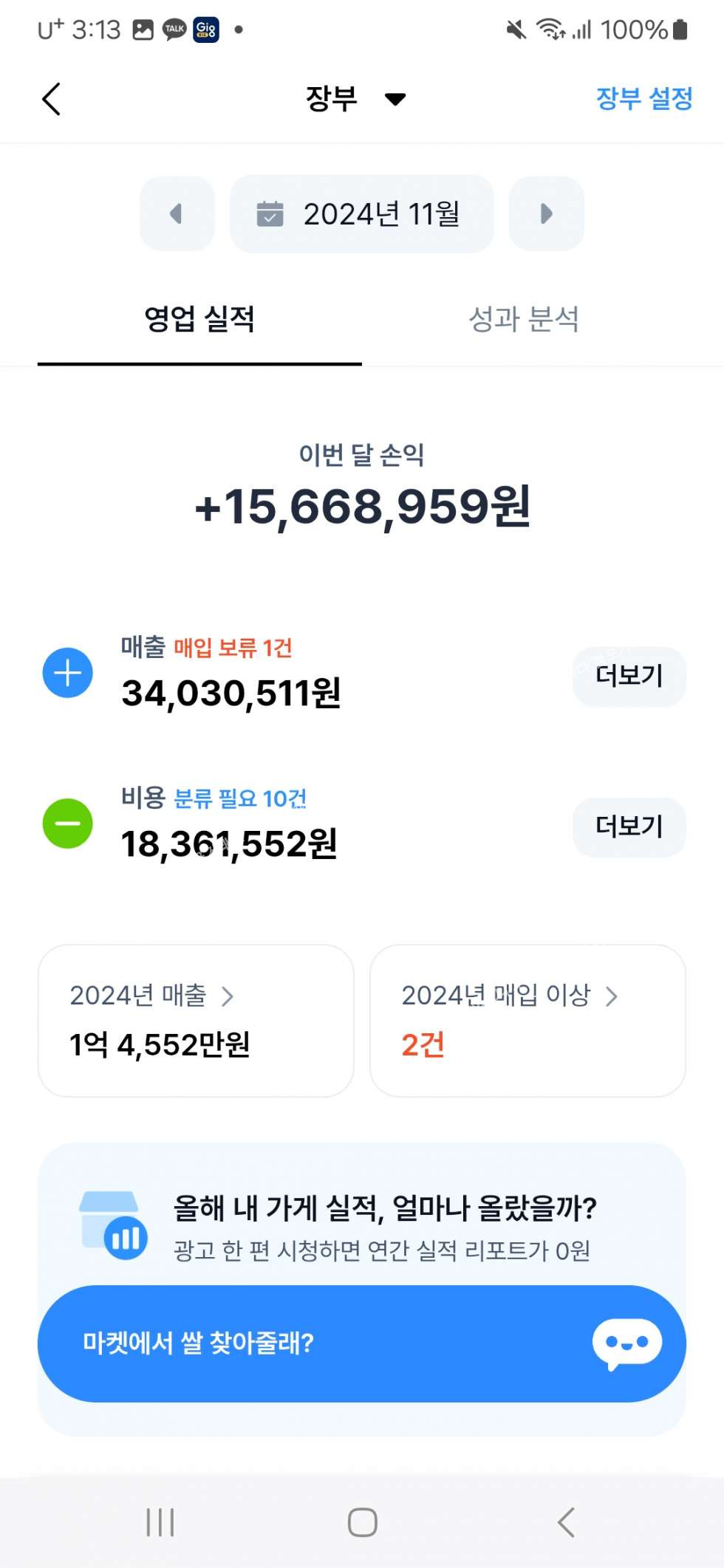724x1568 pixels.
Task: Open the 2024년 11월 date picker
Action: [361, 214]
